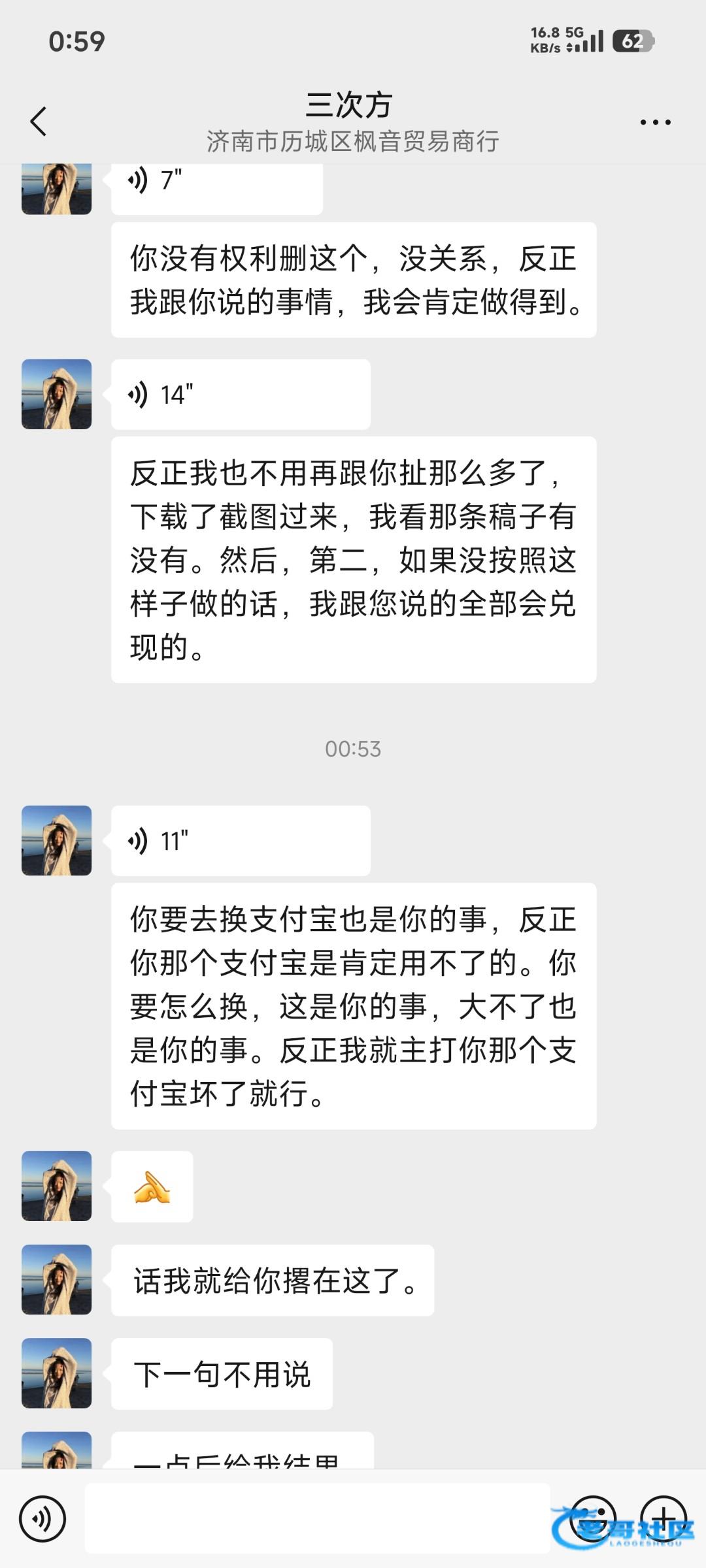The height and width of the screenshot is (1568, 706).
Task: Open sender's avatar beside the 14" voice message
Action: coord(57,395)
